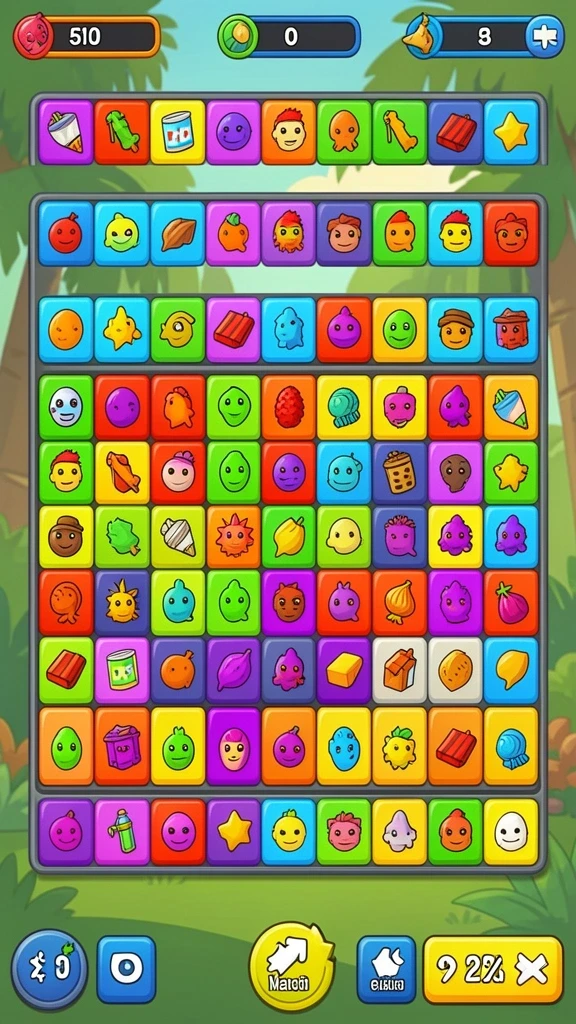Select the brown woven basket tile on purple
Viewport: 576px width, 1024px height.
click(x=399, y=472)
